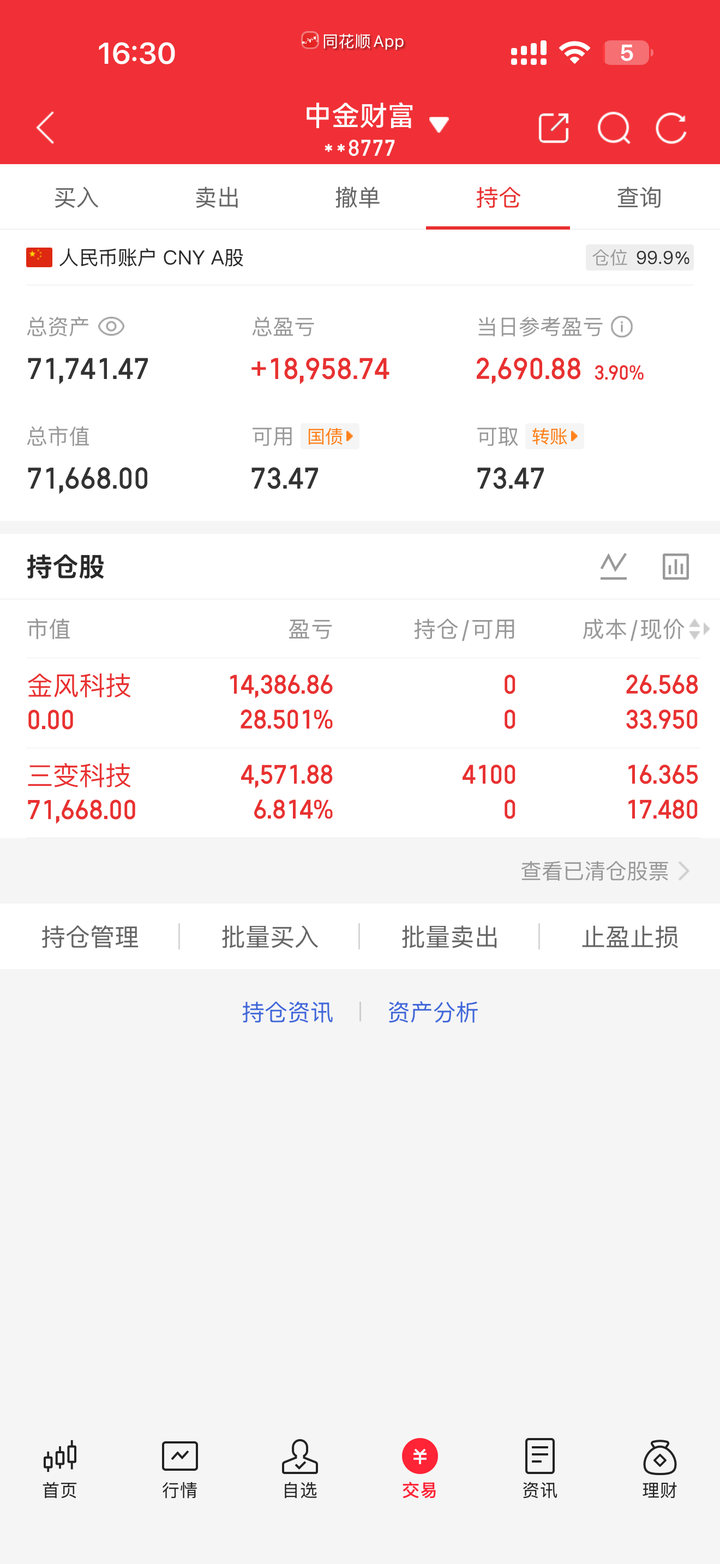View cleared stocks via 查看已清仓股票

tap(605, 871)
